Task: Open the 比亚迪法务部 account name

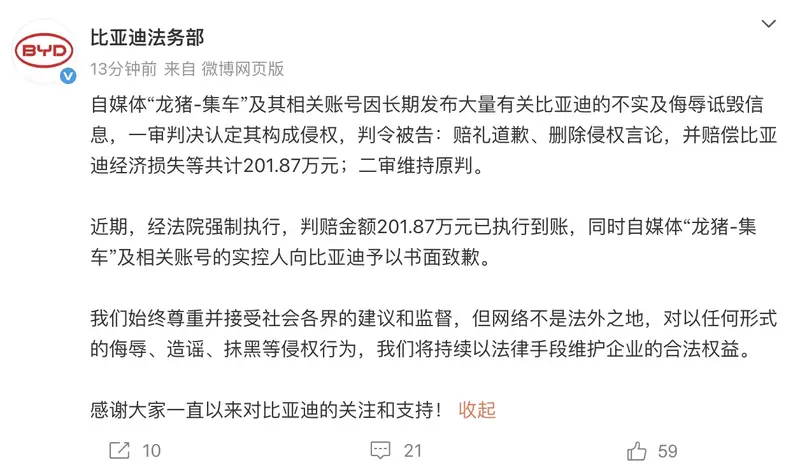Action: (147, 38)
